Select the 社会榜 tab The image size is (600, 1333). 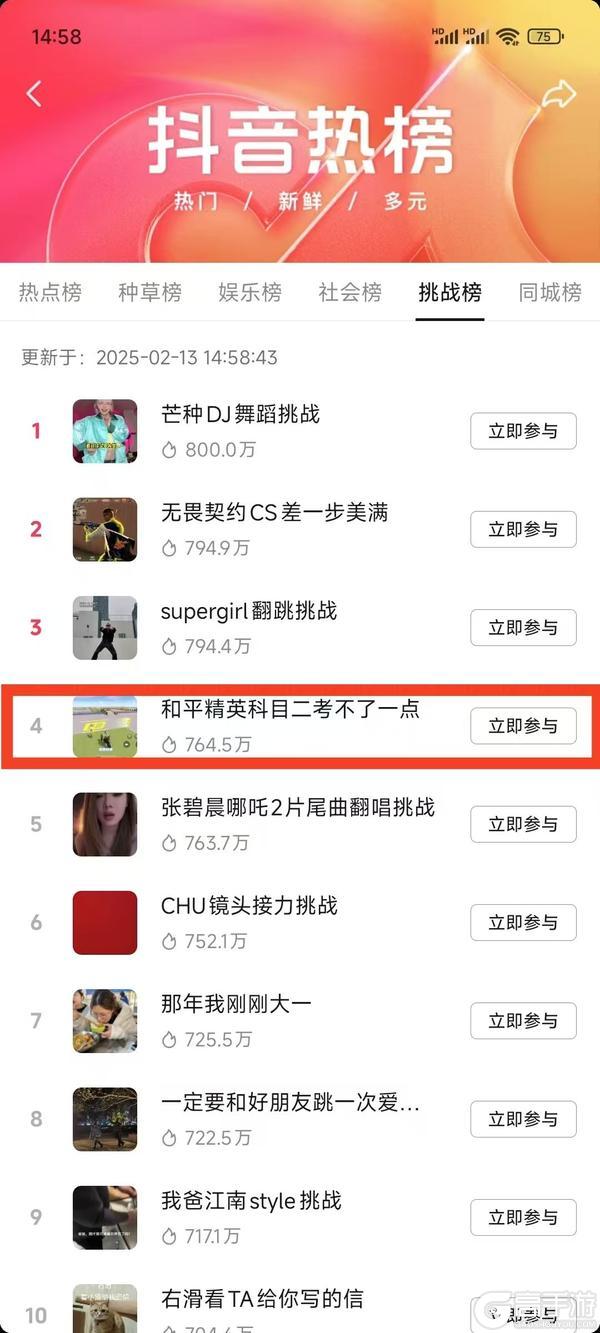(x=350, y=292)
